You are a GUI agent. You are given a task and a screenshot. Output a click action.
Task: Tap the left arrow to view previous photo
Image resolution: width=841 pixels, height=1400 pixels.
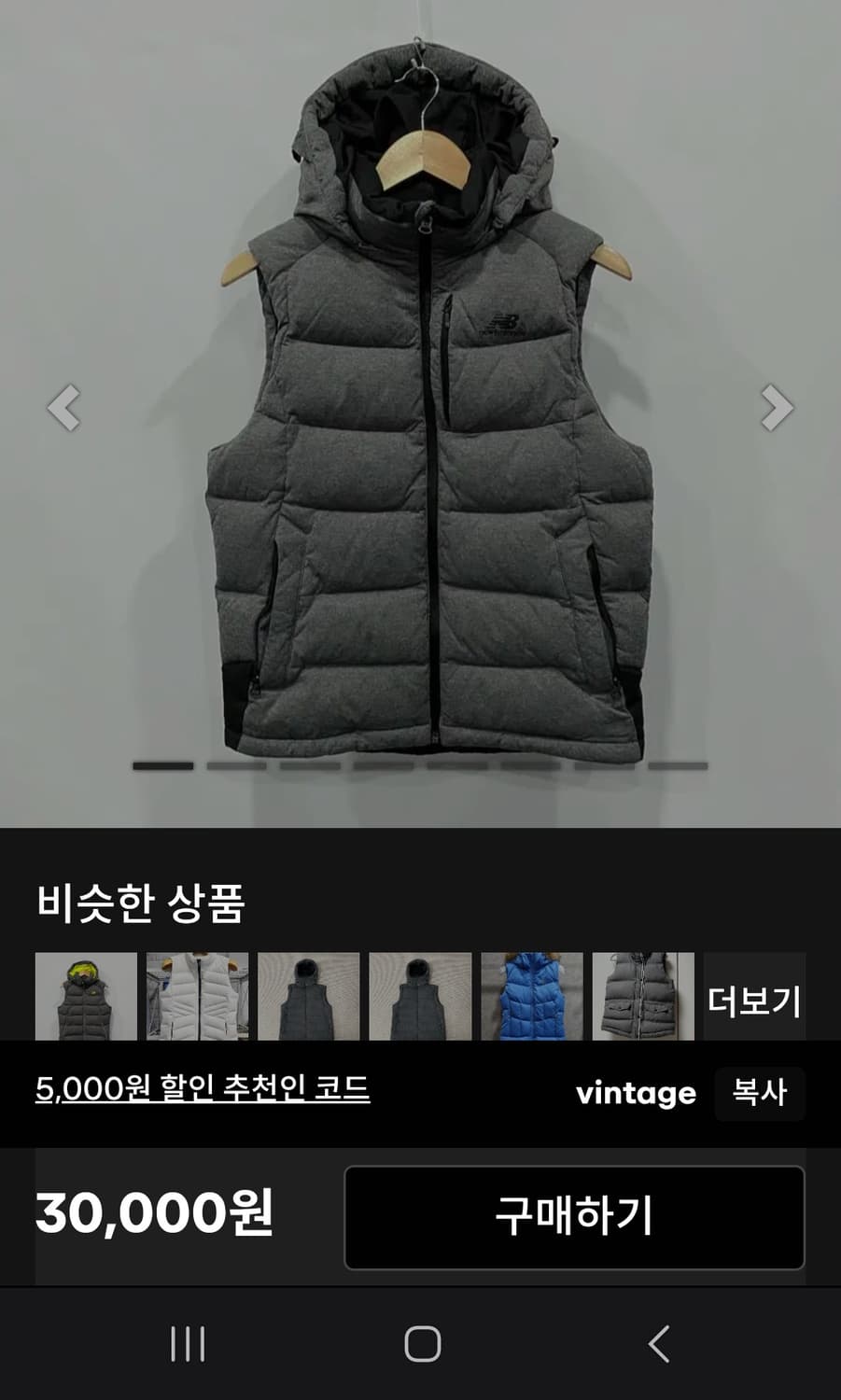(x=63, y=407)
